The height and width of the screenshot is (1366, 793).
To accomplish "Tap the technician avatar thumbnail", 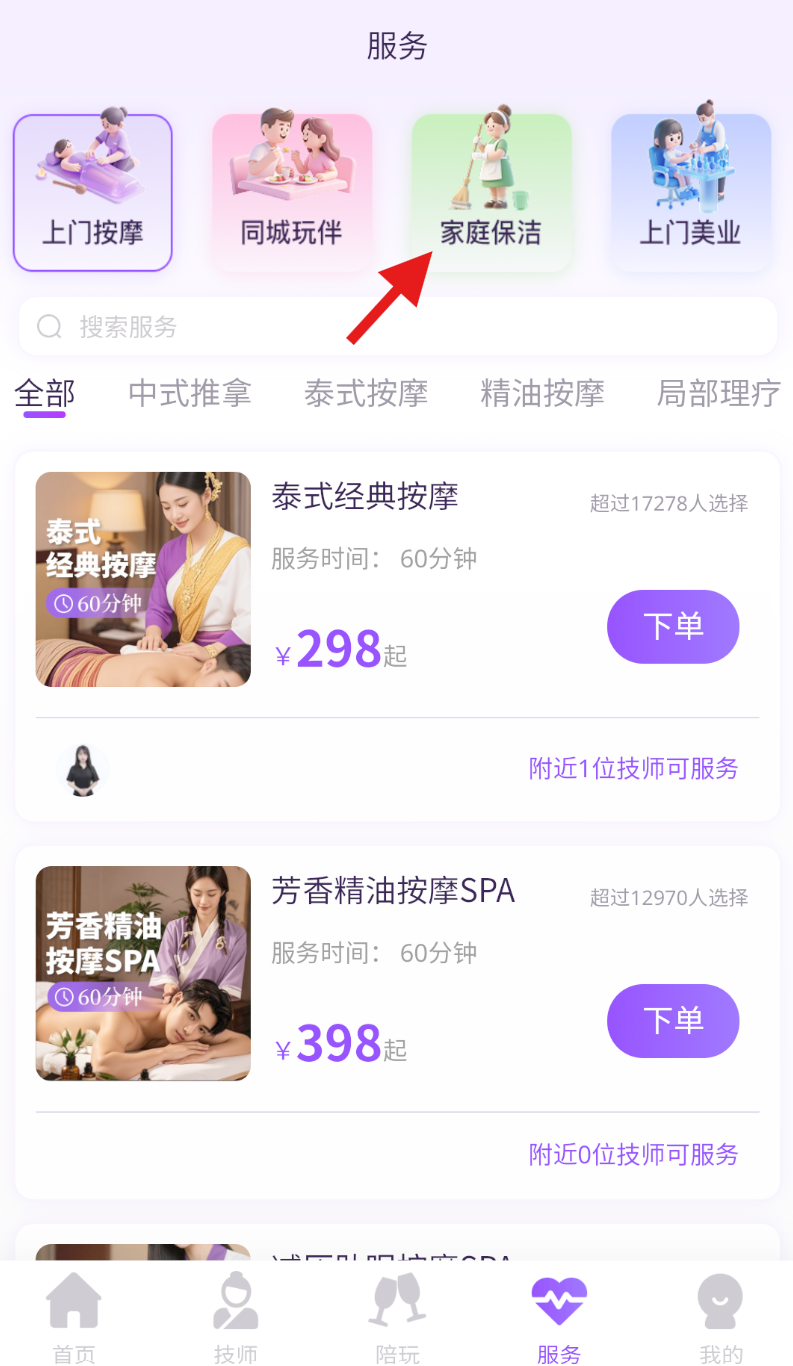I will [x=83, y=769].
